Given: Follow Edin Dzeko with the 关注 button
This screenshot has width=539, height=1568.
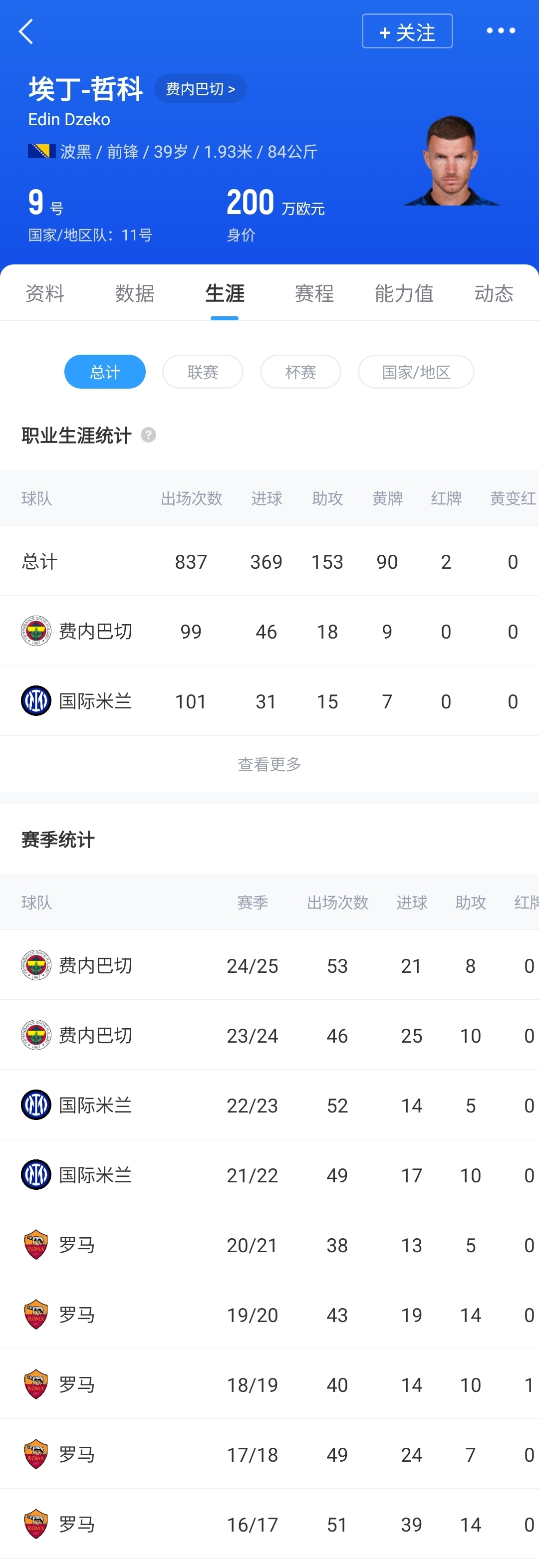Looking at the screenshot, I should tap(407, 31).
